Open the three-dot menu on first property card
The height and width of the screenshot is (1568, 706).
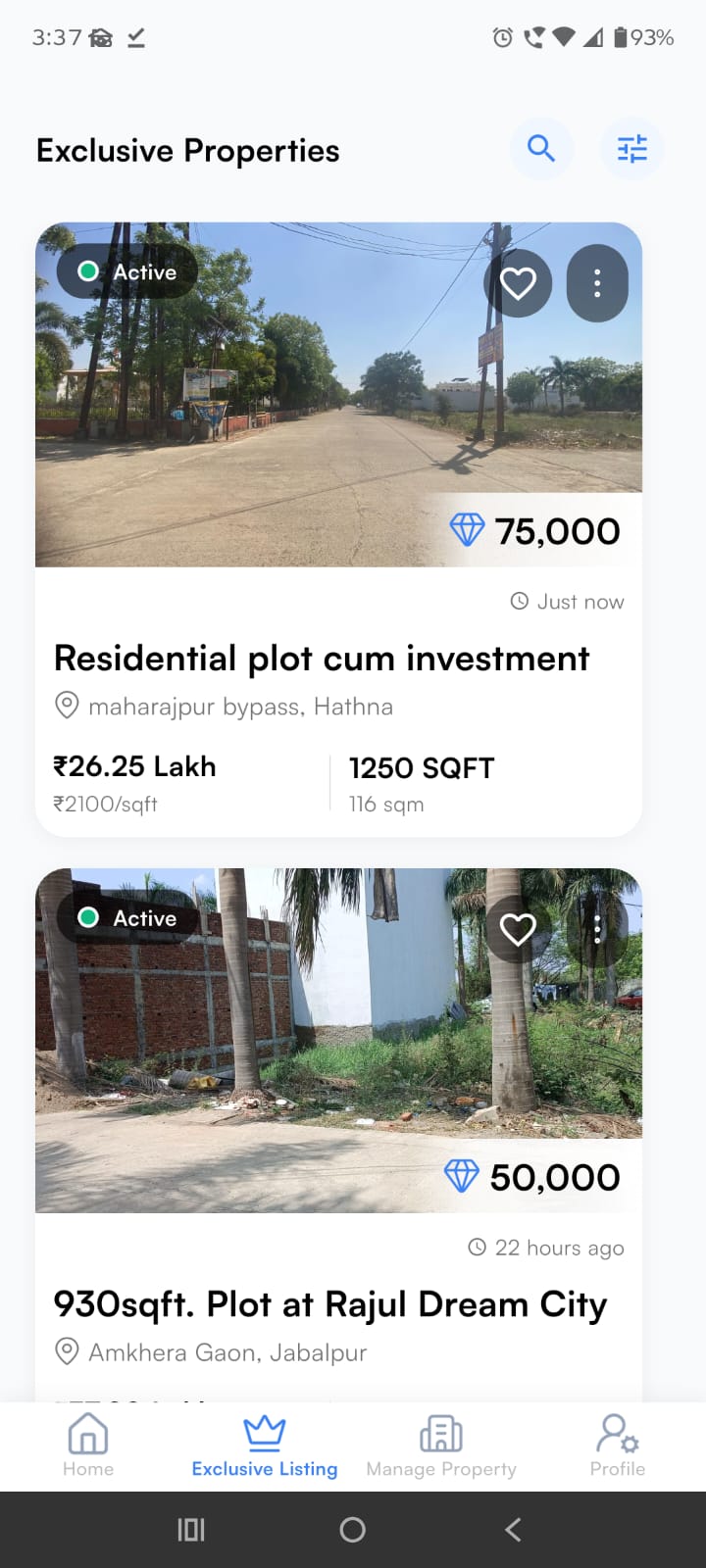click(597, 282)
